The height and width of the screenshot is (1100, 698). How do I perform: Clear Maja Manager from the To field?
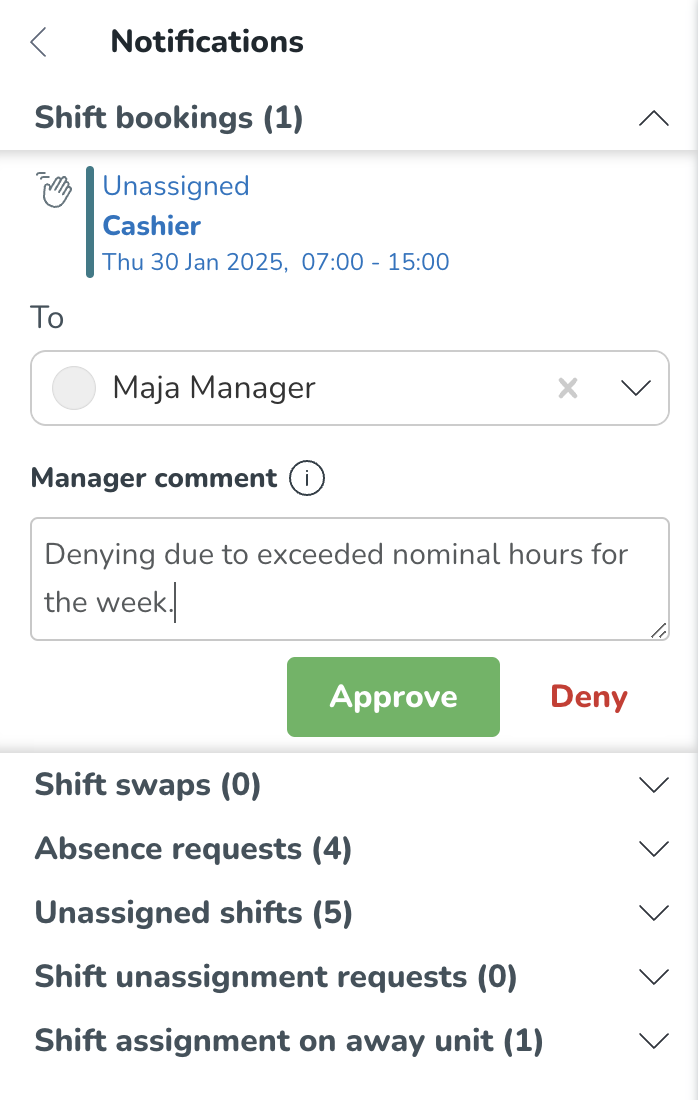click(568, 388)
